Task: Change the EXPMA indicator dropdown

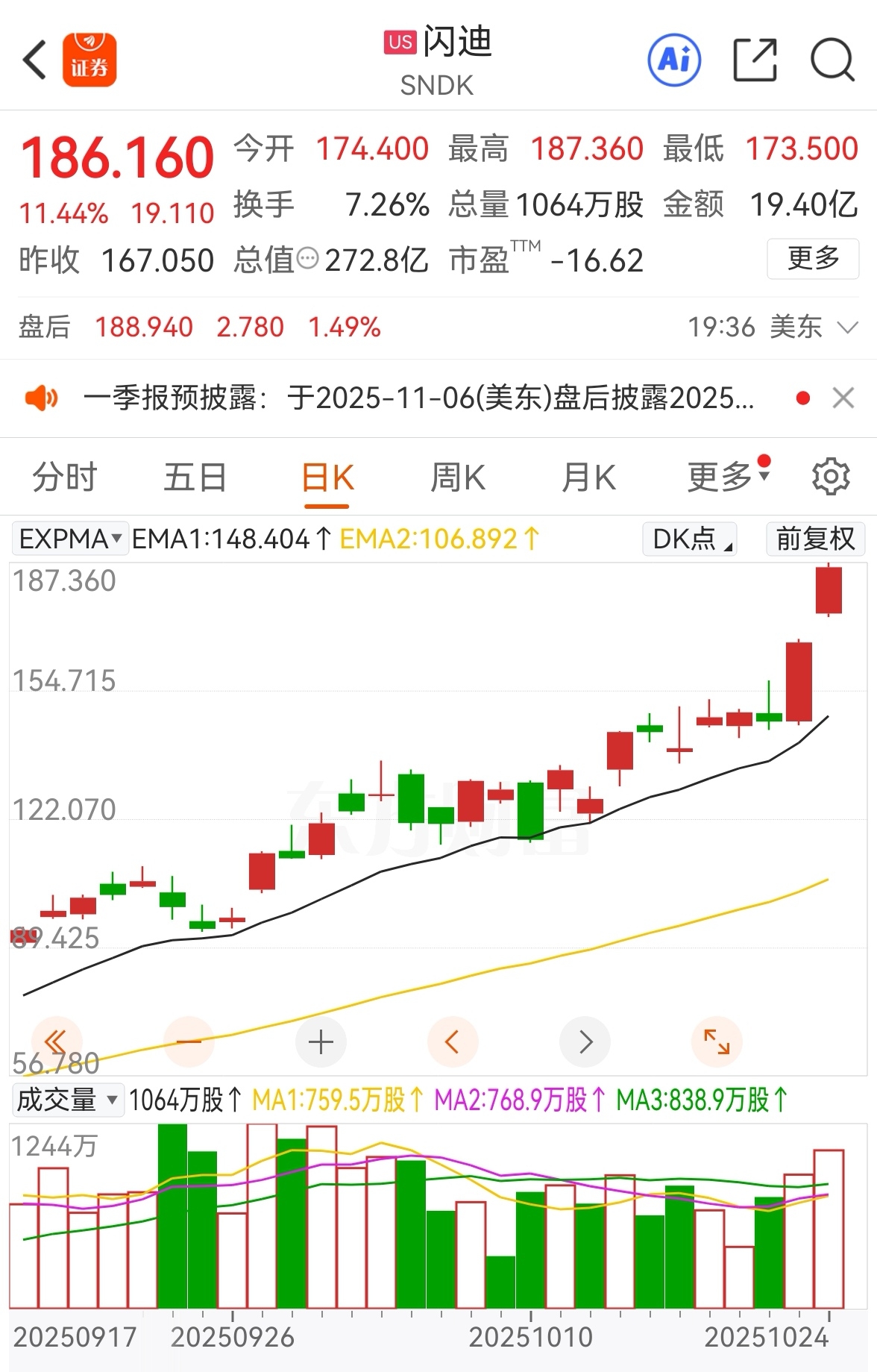Action: pyautogui.click(x=70, y=539)
